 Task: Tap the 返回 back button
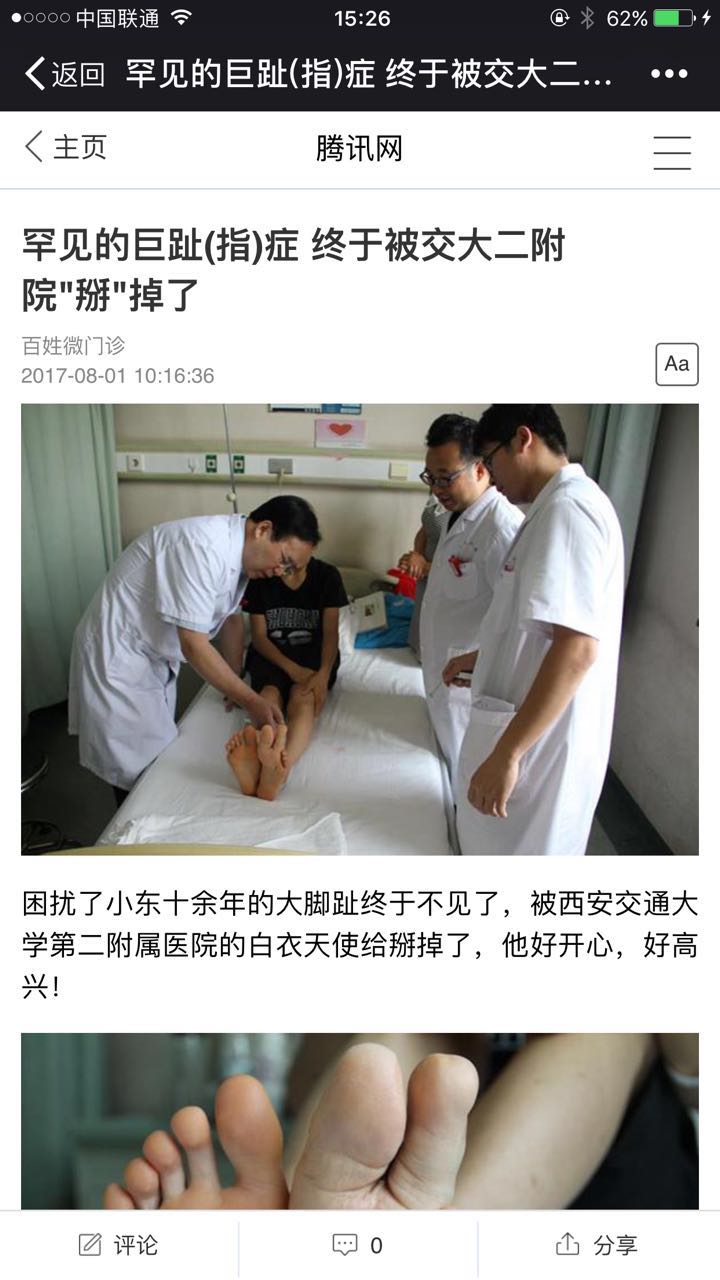click(65, 74)
